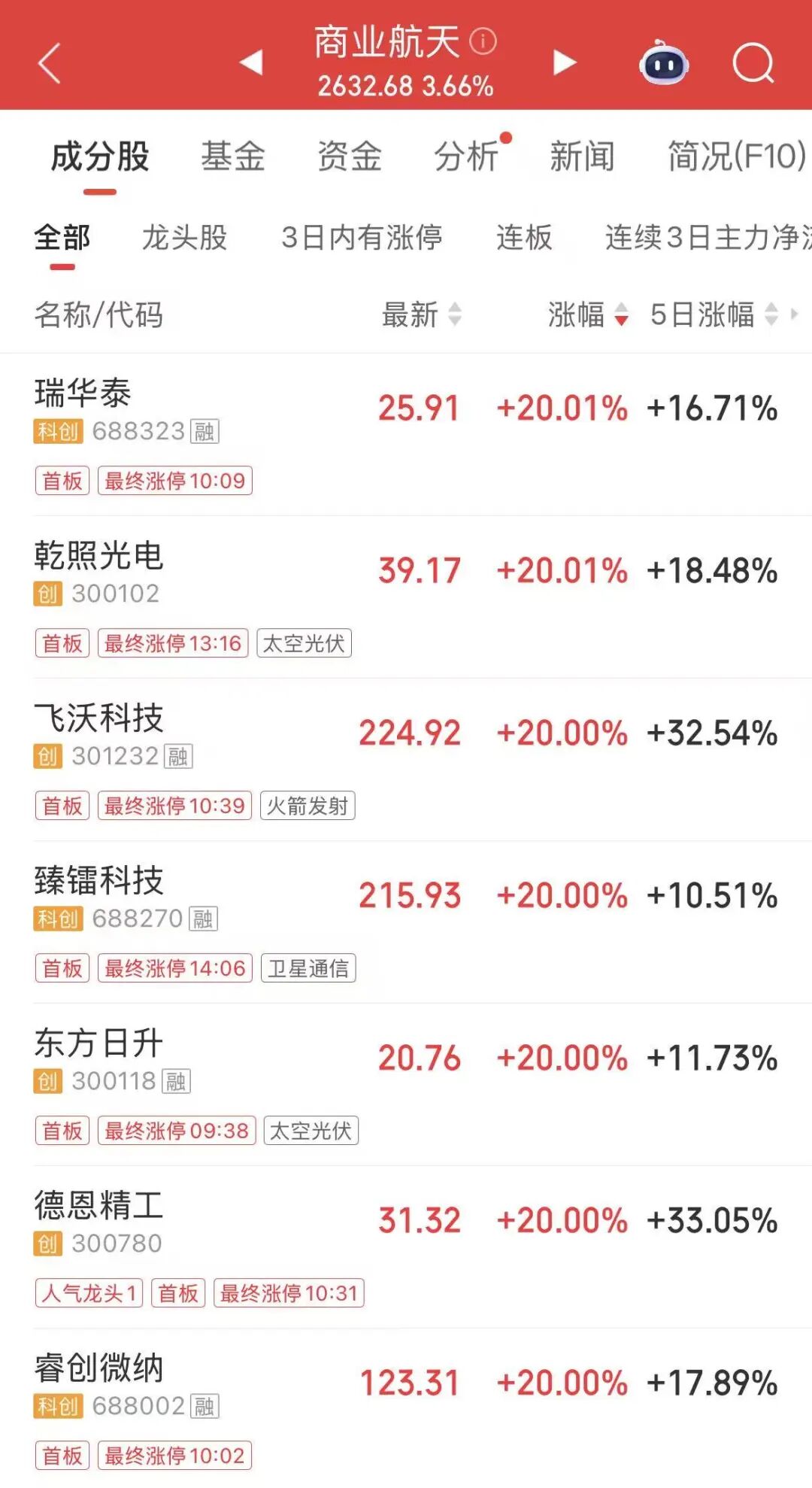Select the 连板 filter
Viewport: 812px width, 1488px height.
pyautogui.click(x=524, y=238)
